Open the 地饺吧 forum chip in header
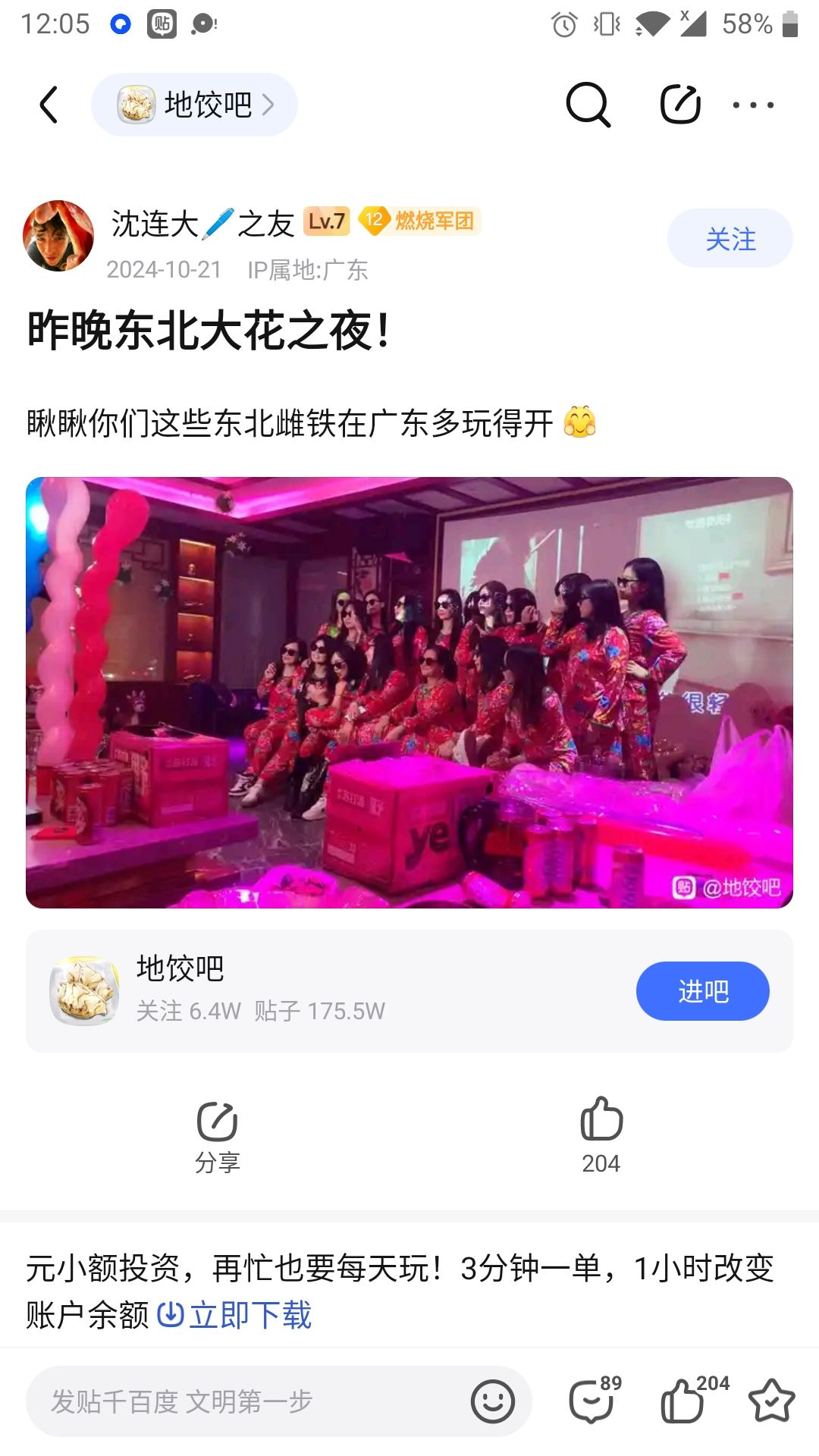This screenshot has width=819, height=1456. [x=194, y=105]
